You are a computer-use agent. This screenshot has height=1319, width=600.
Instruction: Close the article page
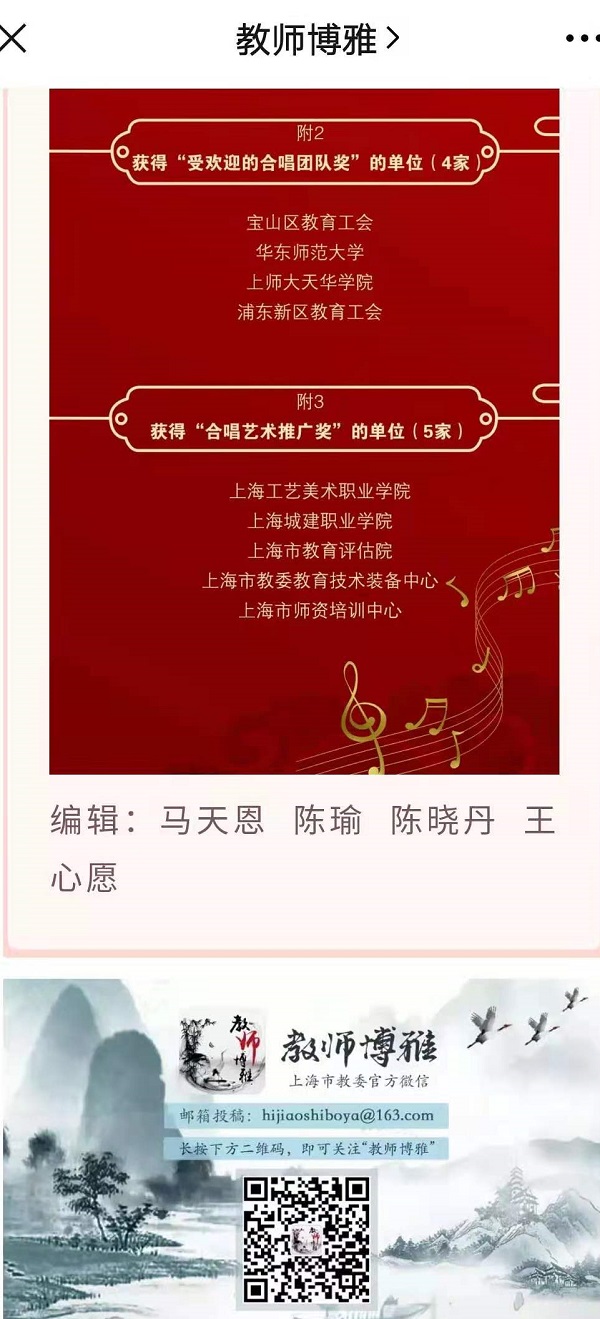tap(12, 39)
